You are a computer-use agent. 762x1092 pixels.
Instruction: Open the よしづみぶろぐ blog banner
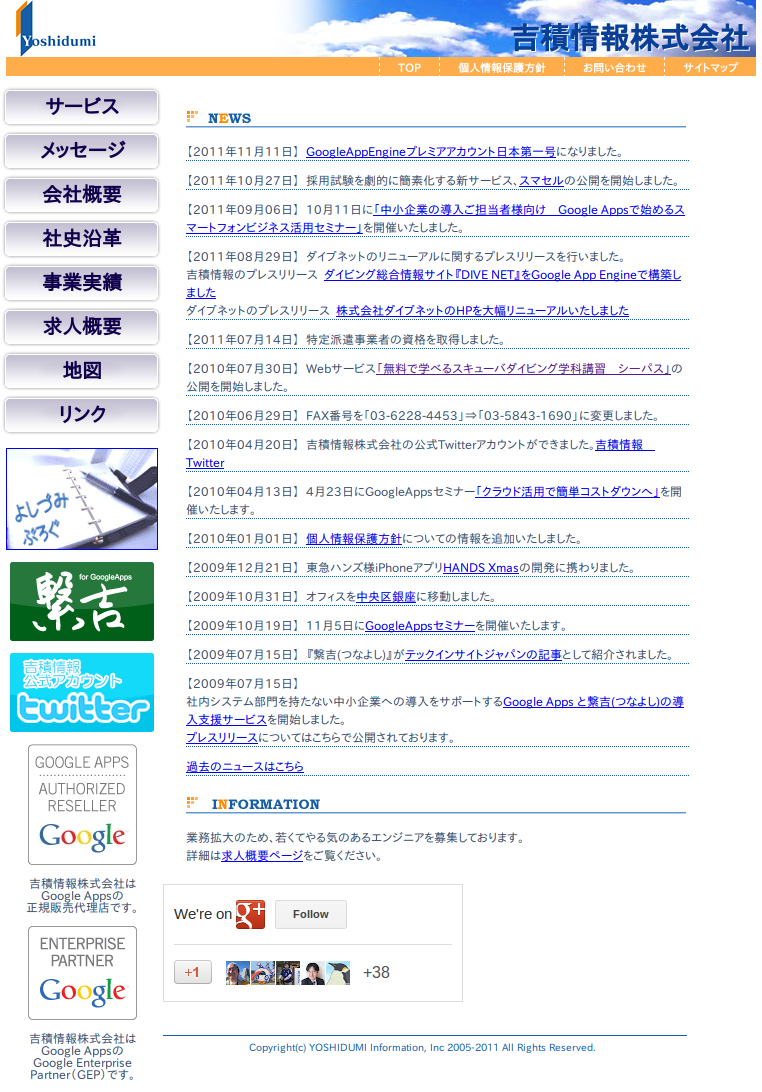pyautogui.click(x=82, y=499)
